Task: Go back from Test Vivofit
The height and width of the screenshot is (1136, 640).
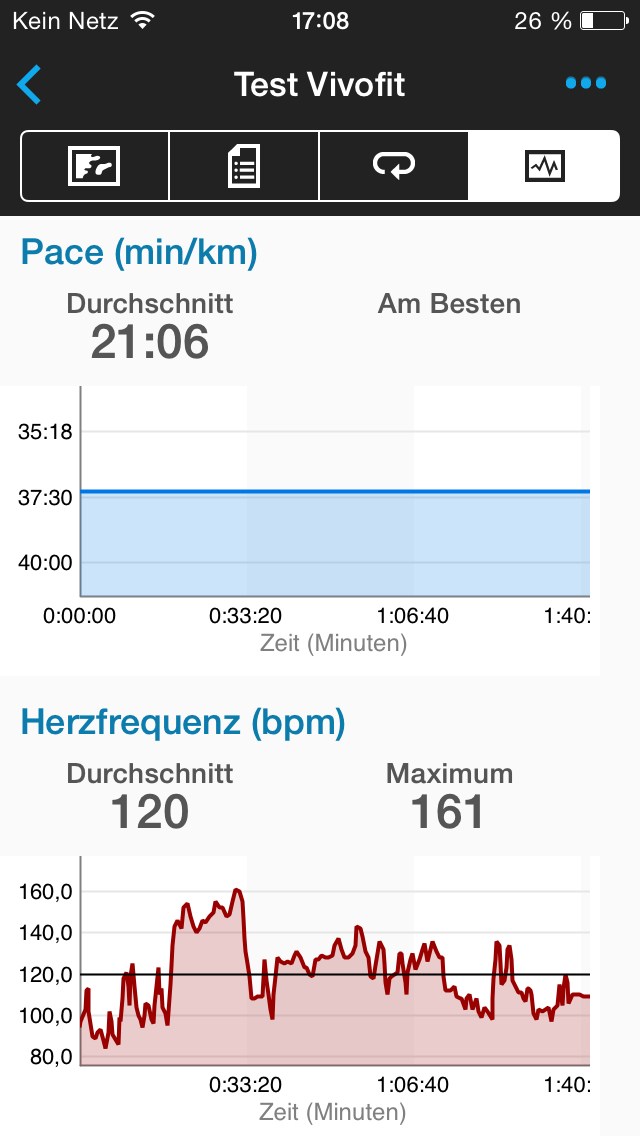Action: click(30, 84)
